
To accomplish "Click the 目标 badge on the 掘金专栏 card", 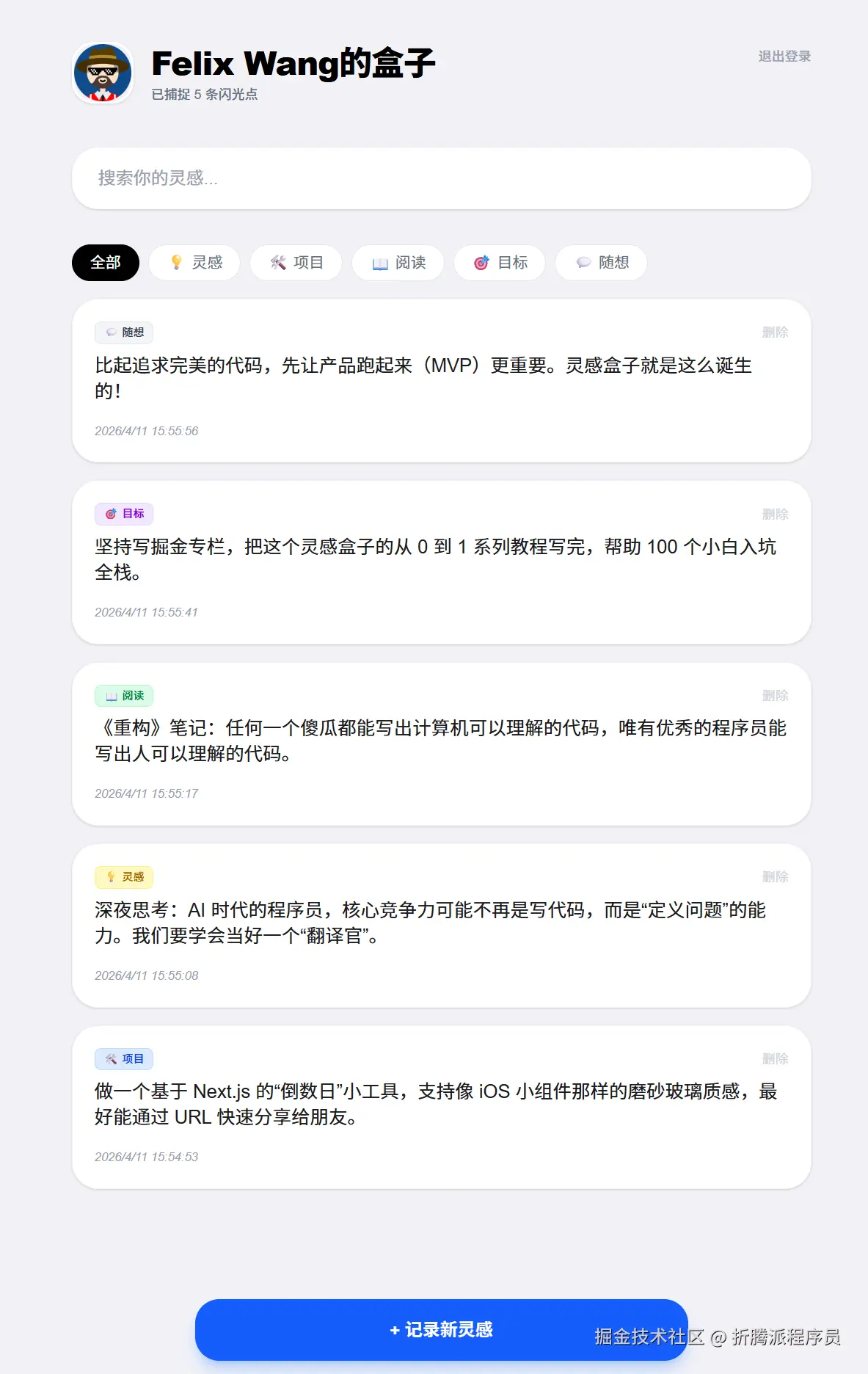I will tap(123, 514).
